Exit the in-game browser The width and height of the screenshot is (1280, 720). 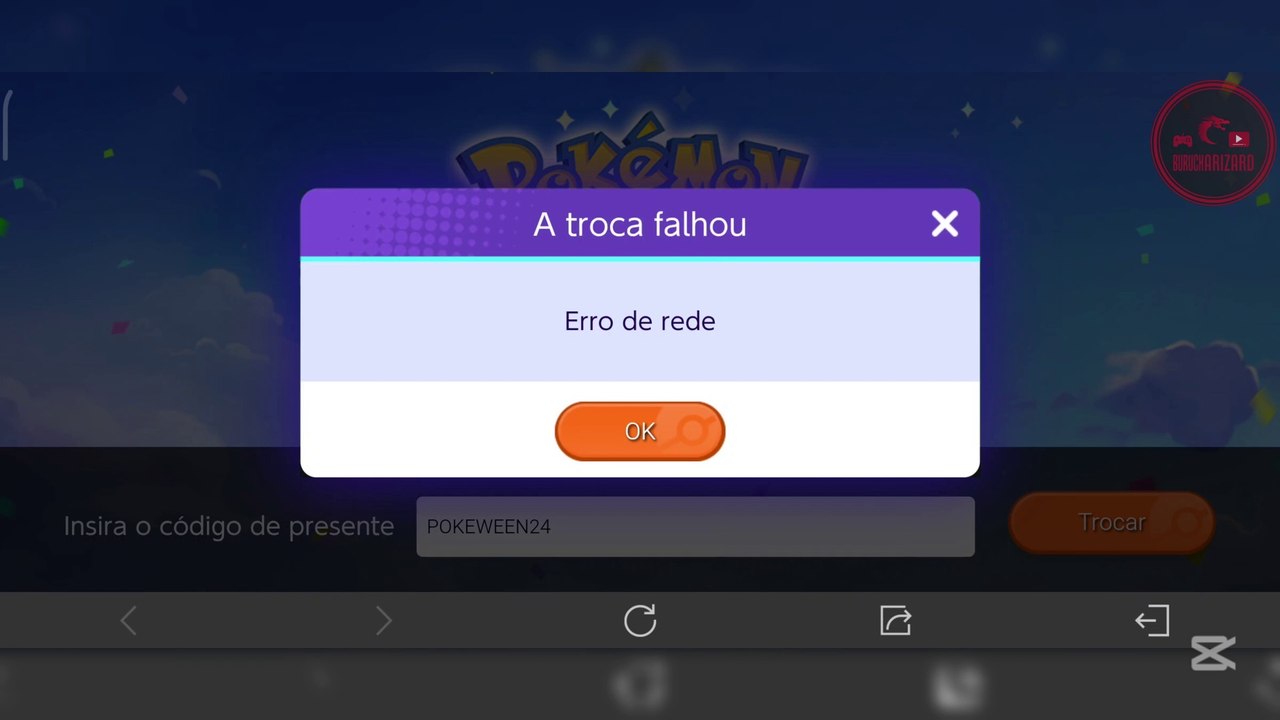1152,621
